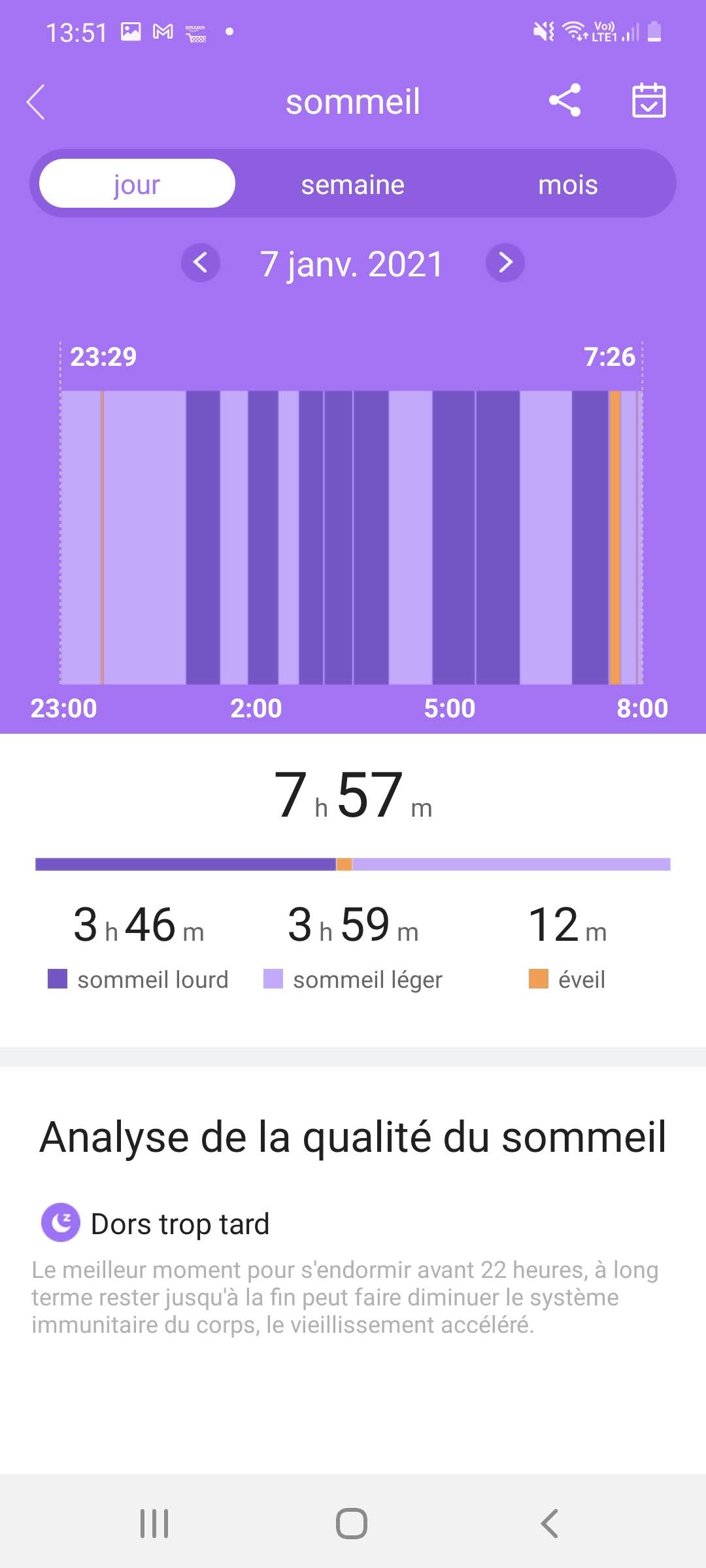The image size is (706, 1568).
Task: Tap the system home button
Action: [352, 1524]
